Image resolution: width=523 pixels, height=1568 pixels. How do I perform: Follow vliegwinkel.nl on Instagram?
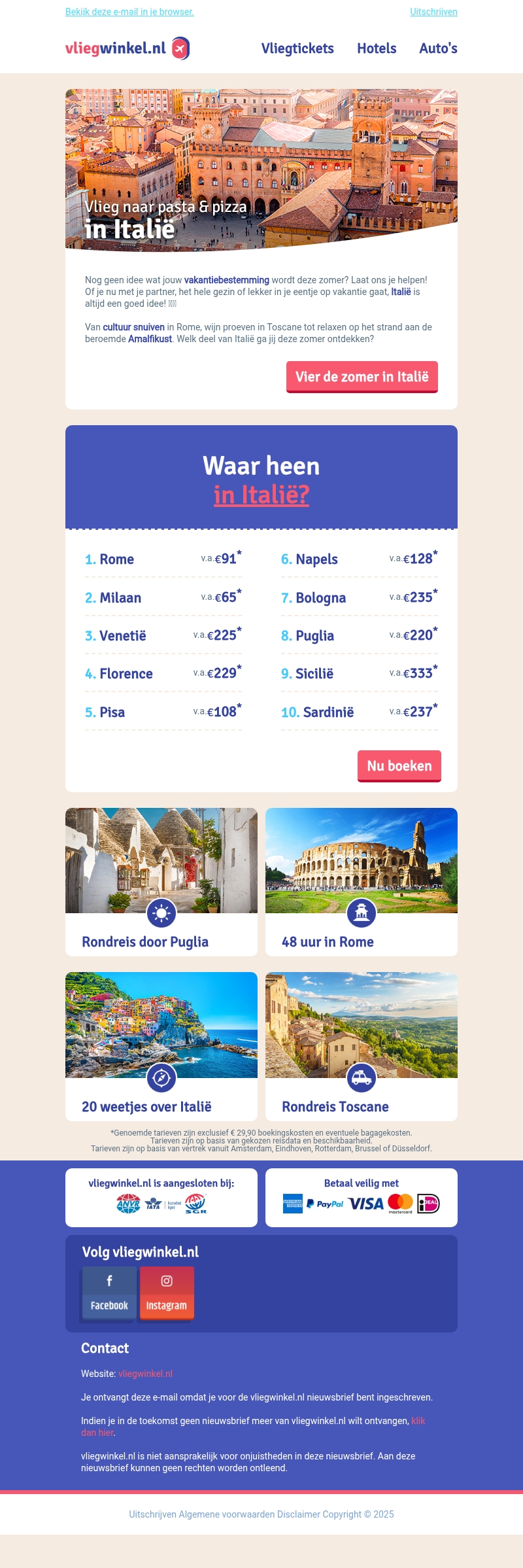pos(166,1294)
